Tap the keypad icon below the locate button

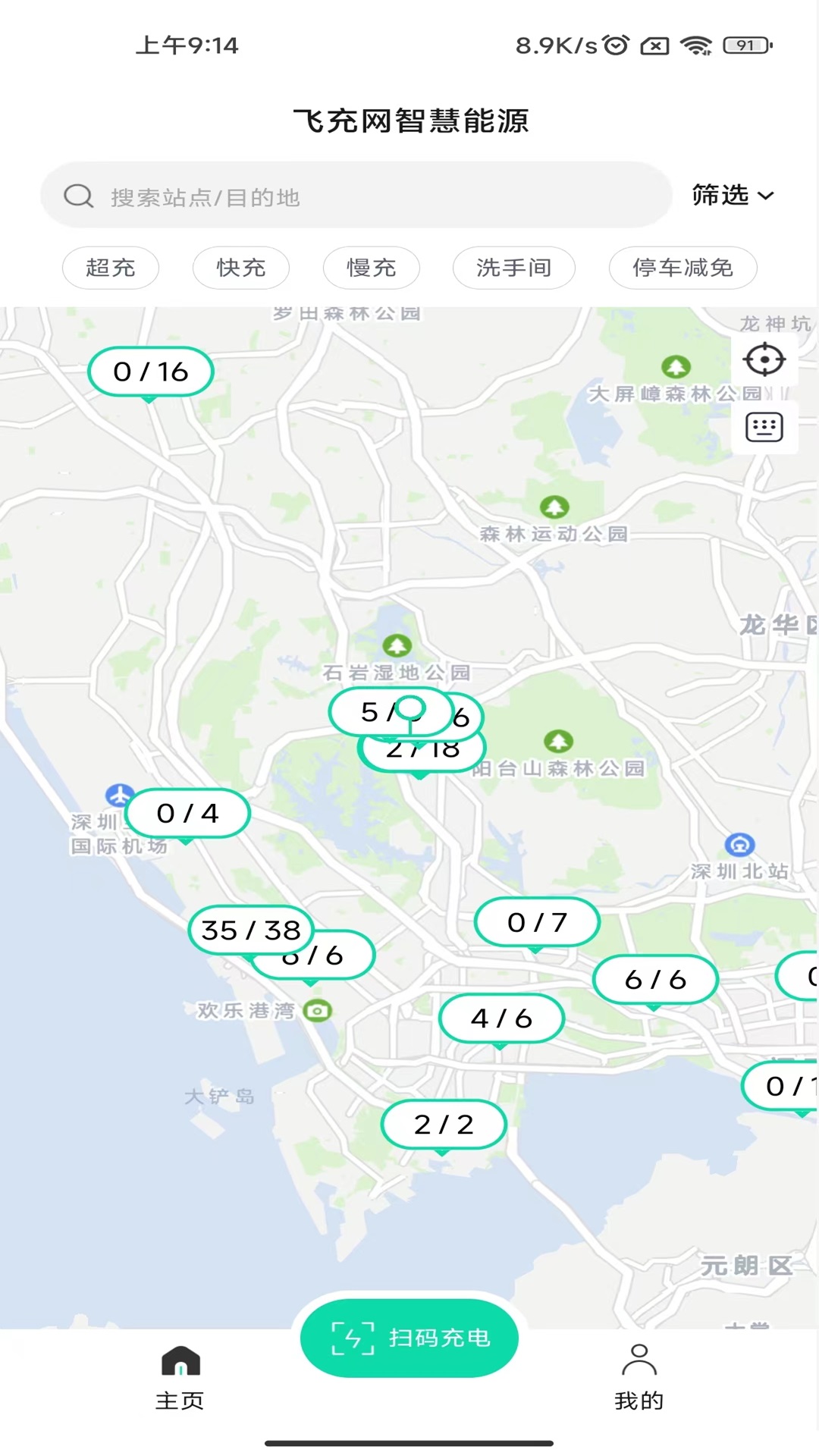764,427
